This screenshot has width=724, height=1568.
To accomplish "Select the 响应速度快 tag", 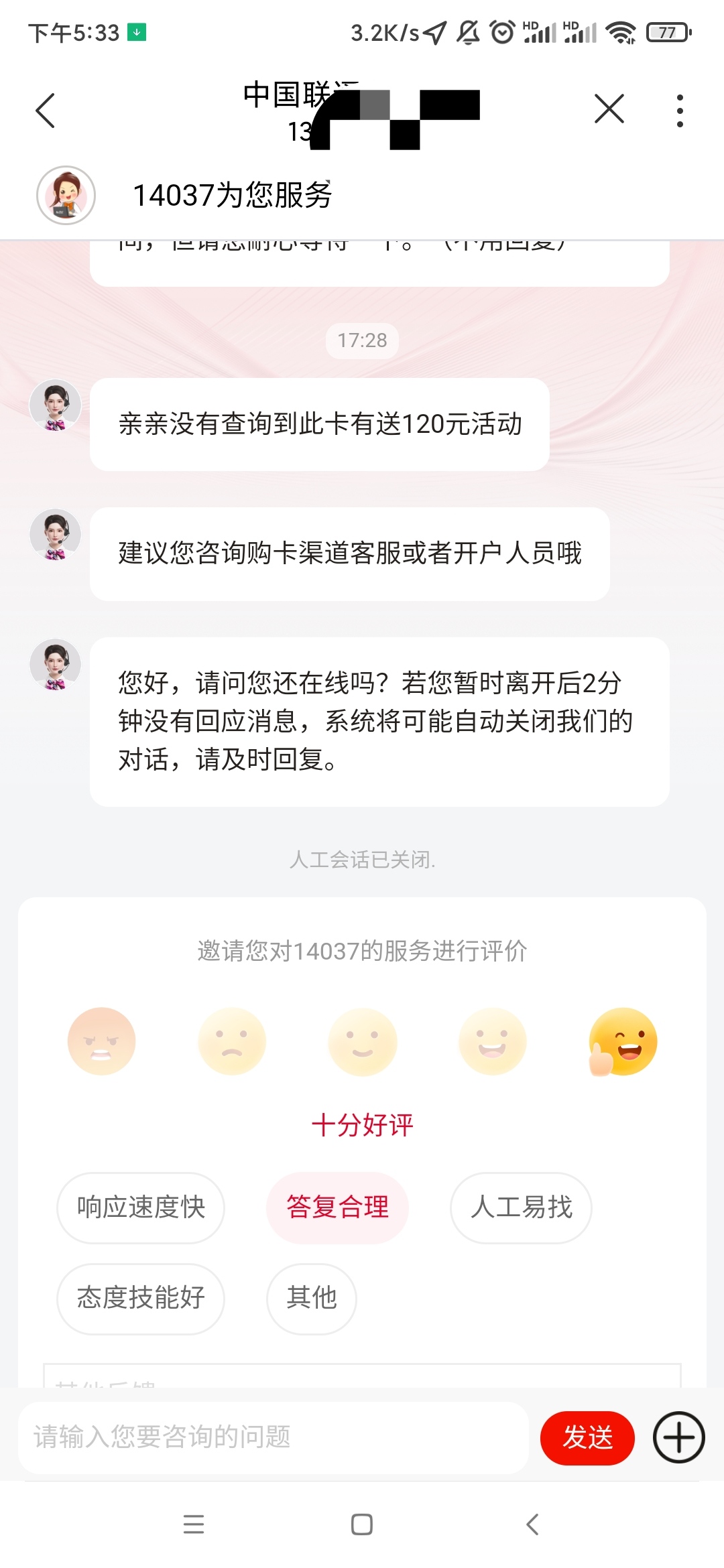I will [141, 1207].
